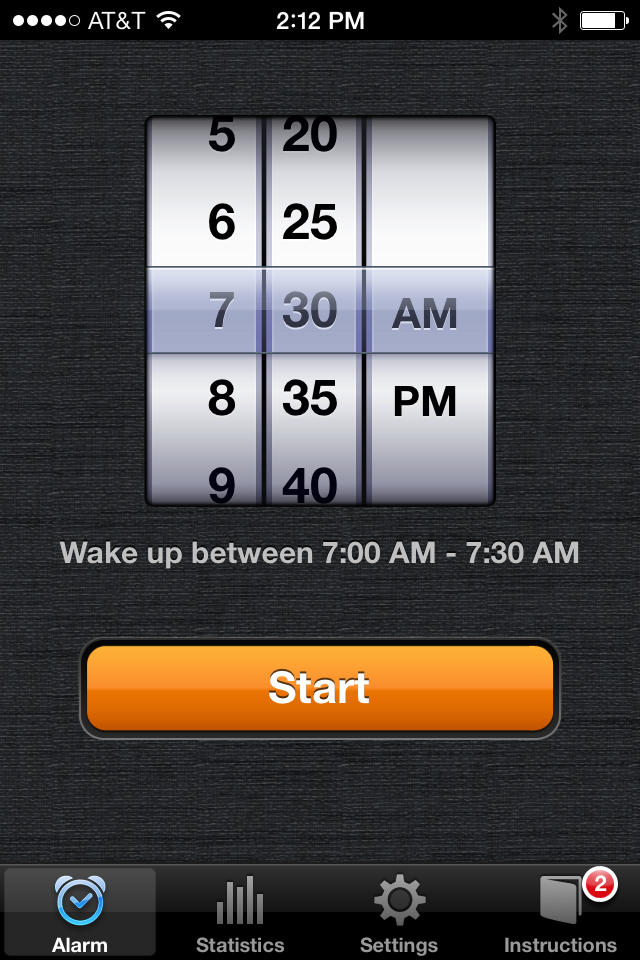Open the Settings tab
The image size is (640, 960).
pos(399,914)
